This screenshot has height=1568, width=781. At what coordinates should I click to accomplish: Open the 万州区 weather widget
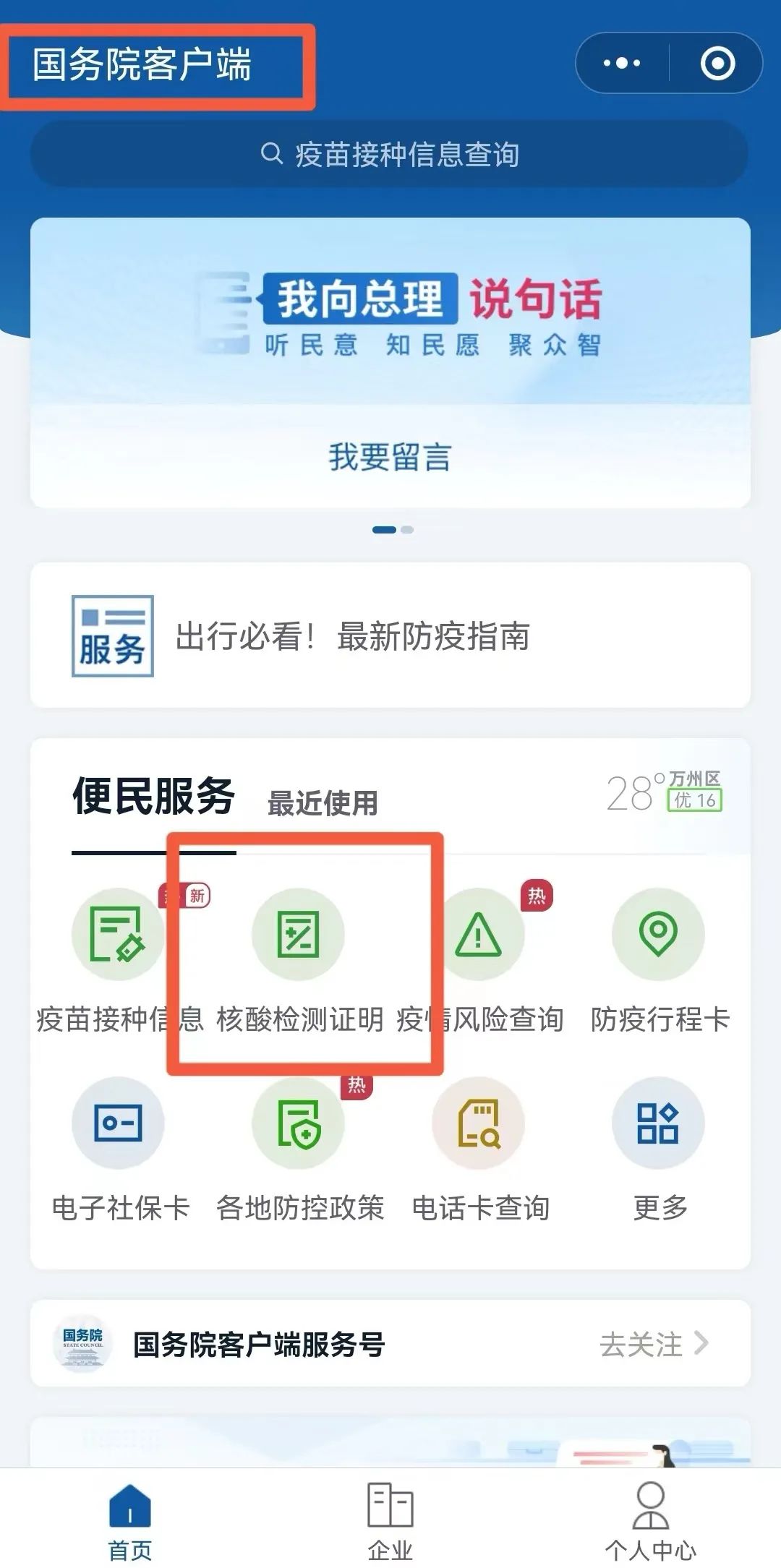click(x=664, y=793)
